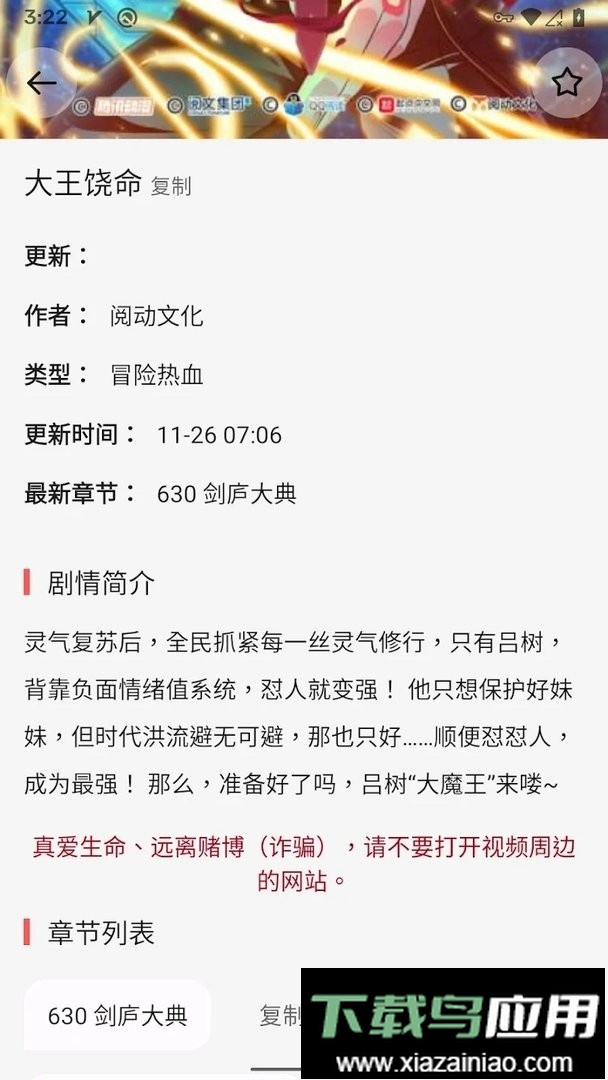The image size is (608, 1080).
Task: Copy the title via 复制 next to 大王饶命
Action: pyautogui.click(x=171, y=187)
